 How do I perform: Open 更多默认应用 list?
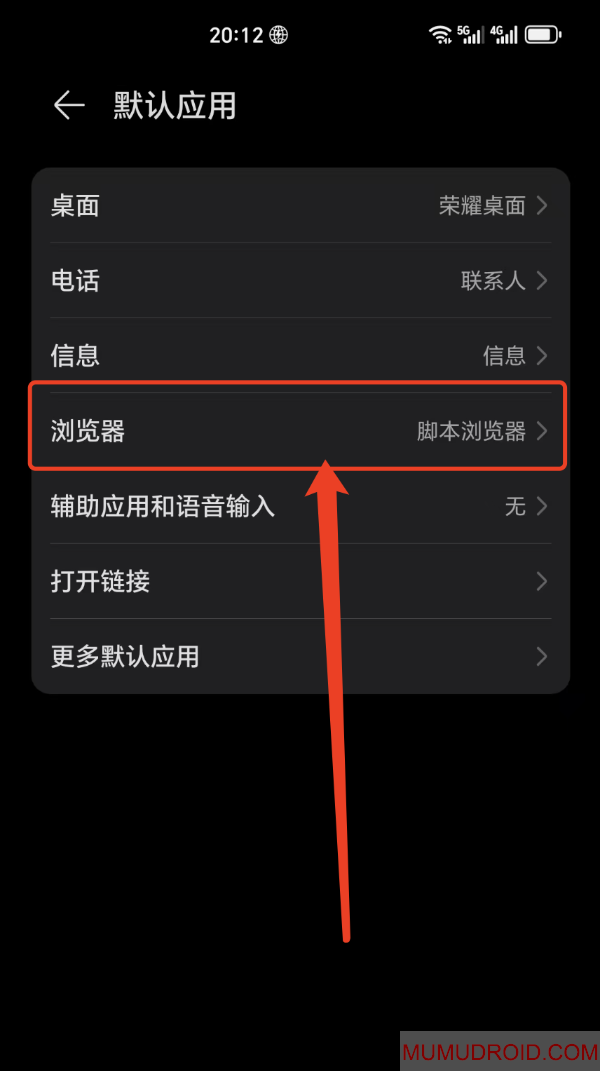coord(300,656)
